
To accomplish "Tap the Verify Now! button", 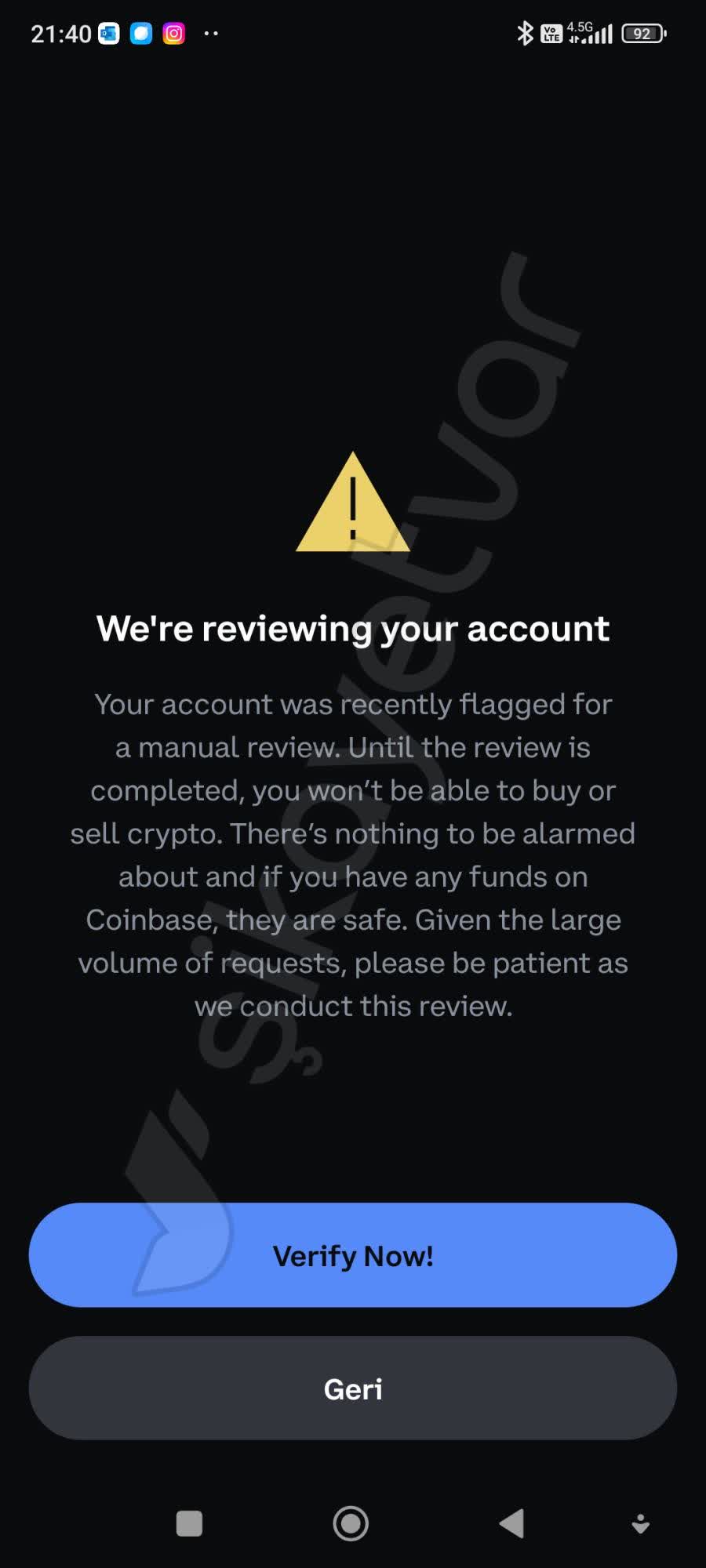I will tap(352, 1255).
